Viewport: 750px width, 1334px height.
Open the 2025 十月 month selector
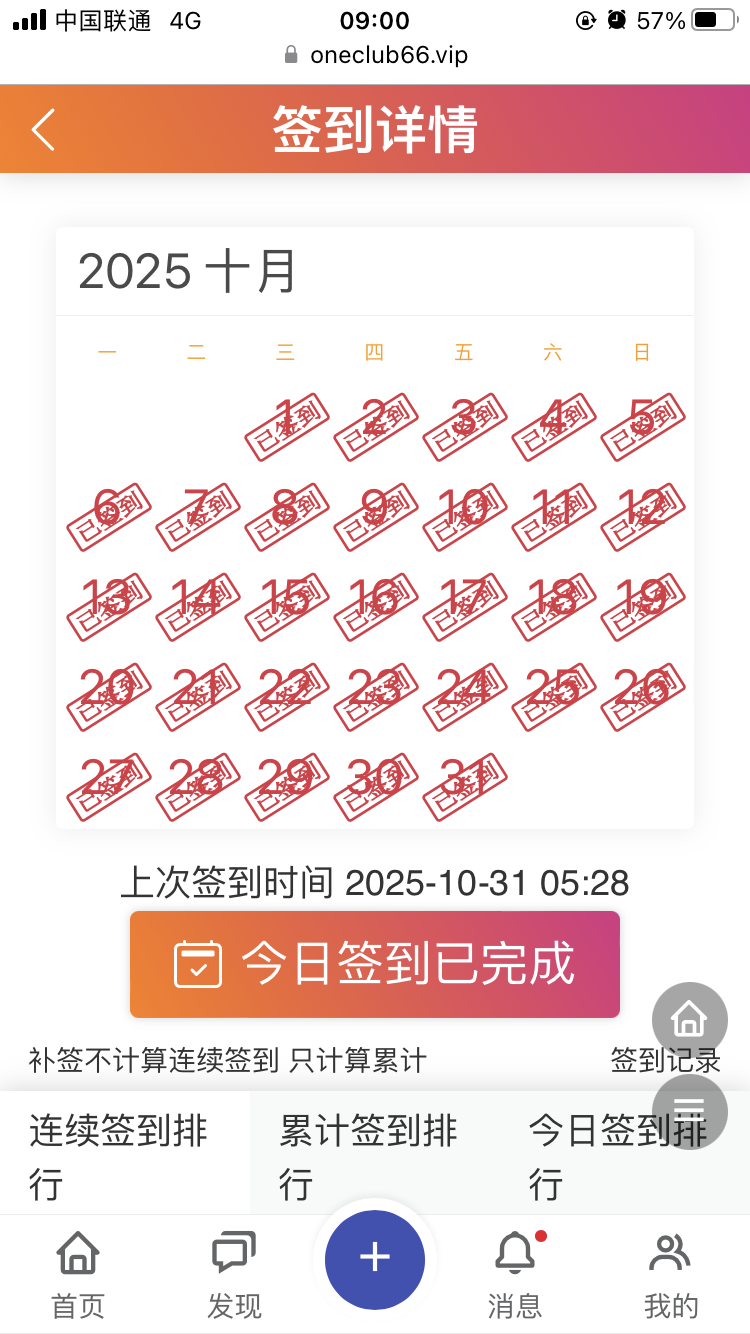click(x=186, y=271)
